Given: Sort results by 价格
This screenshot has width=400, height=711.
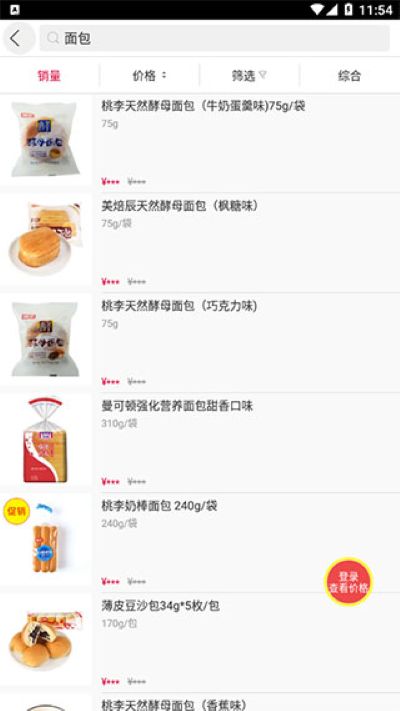Looking at the screenshot, I should coord(150,76).
